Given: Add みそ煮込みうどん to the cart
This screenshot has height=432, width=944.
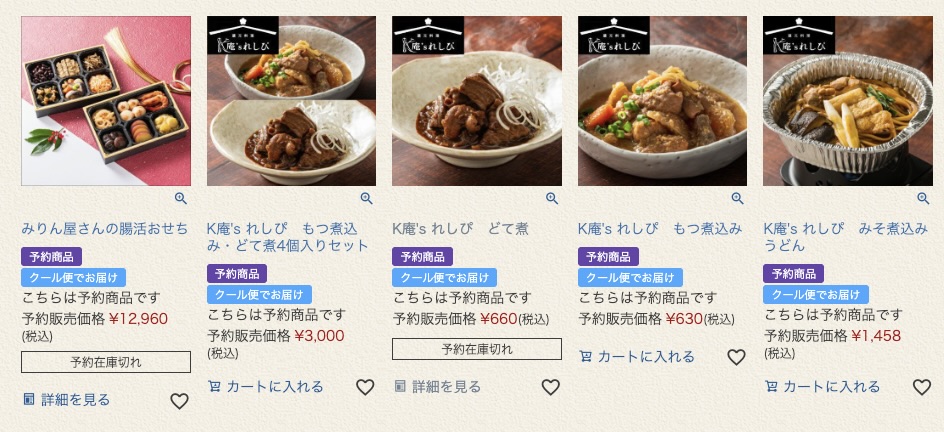Looking at the screenshot, I should point(822,386).
